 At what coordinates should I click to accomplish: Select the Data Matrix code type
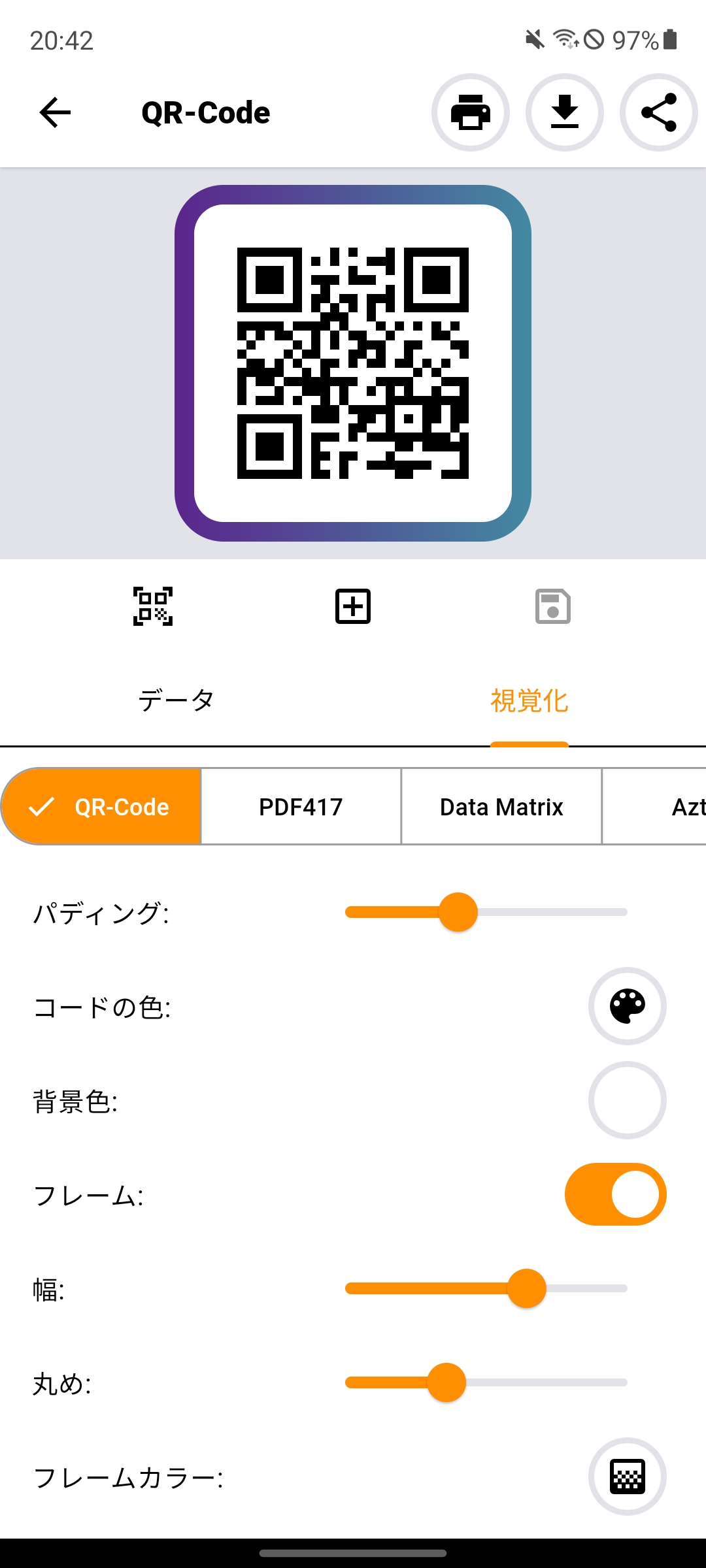[501, 807]
